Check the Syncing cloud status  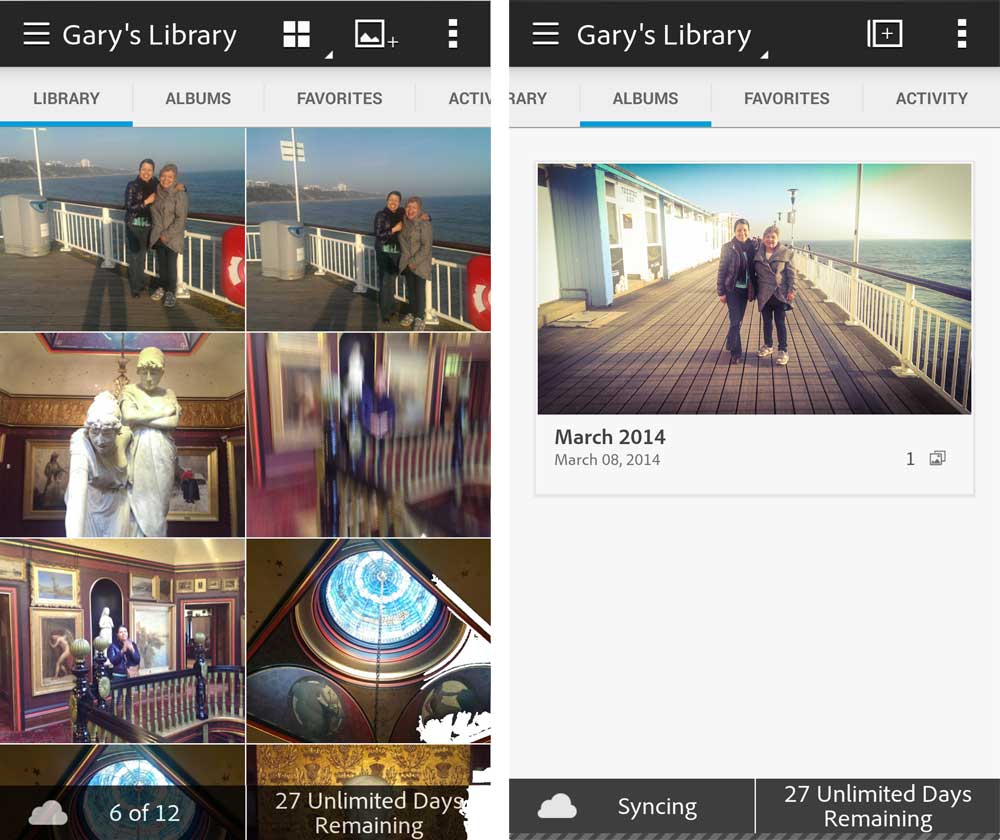click(x=630, y=807)
